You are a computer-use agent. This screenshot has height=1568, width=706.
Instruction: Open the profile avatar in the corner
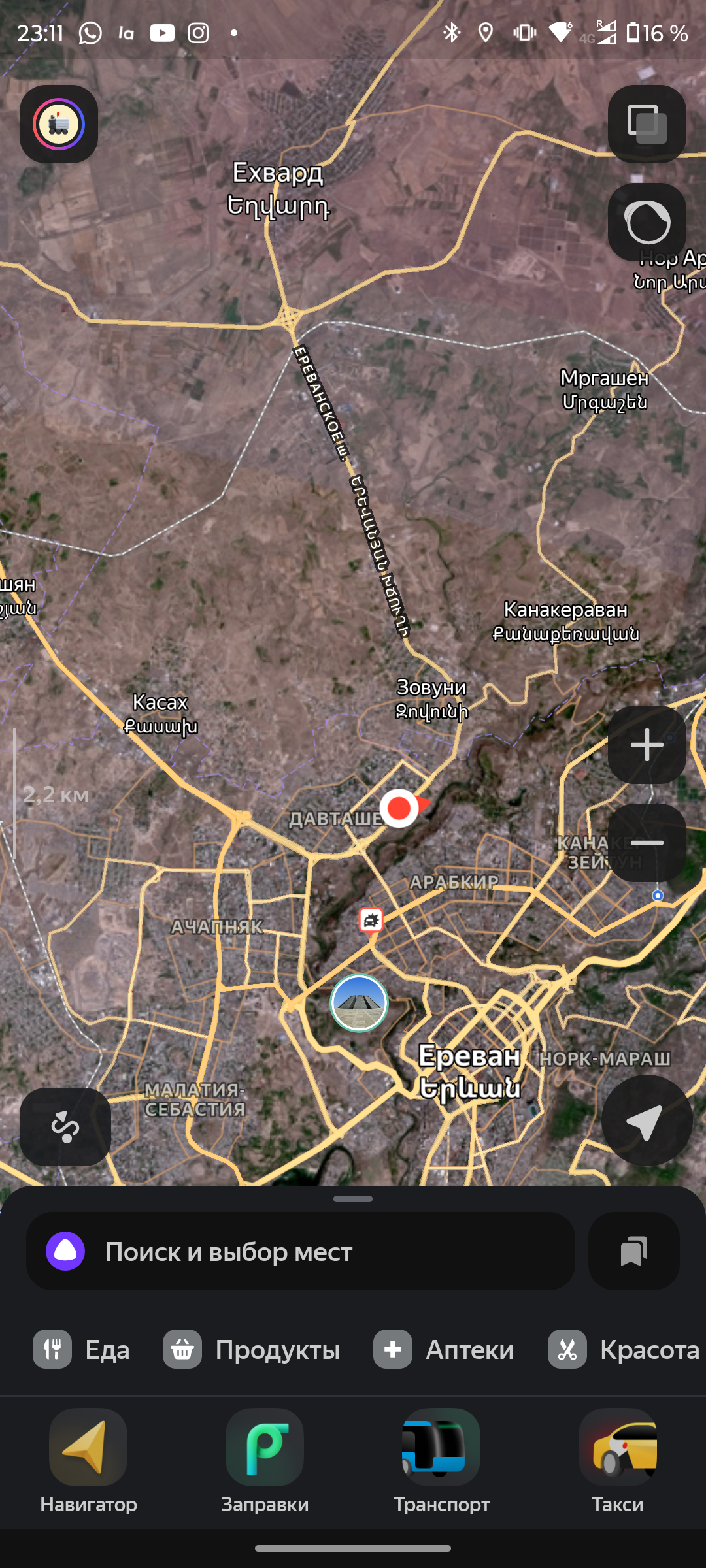click(x=59, y=124)
